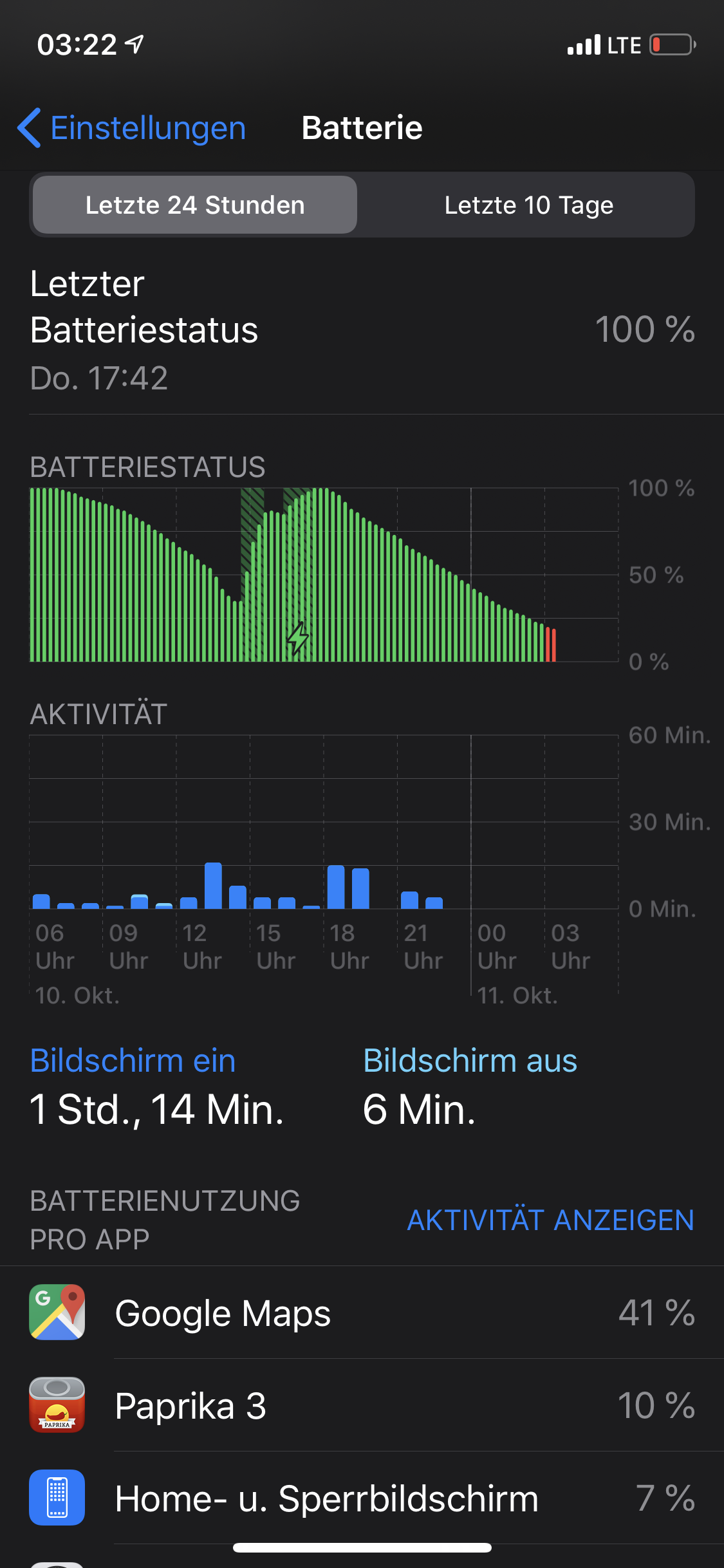Tap Aktivität anzeigen link
Viewport: 724px width, 1568px height.
[550, 1220]
